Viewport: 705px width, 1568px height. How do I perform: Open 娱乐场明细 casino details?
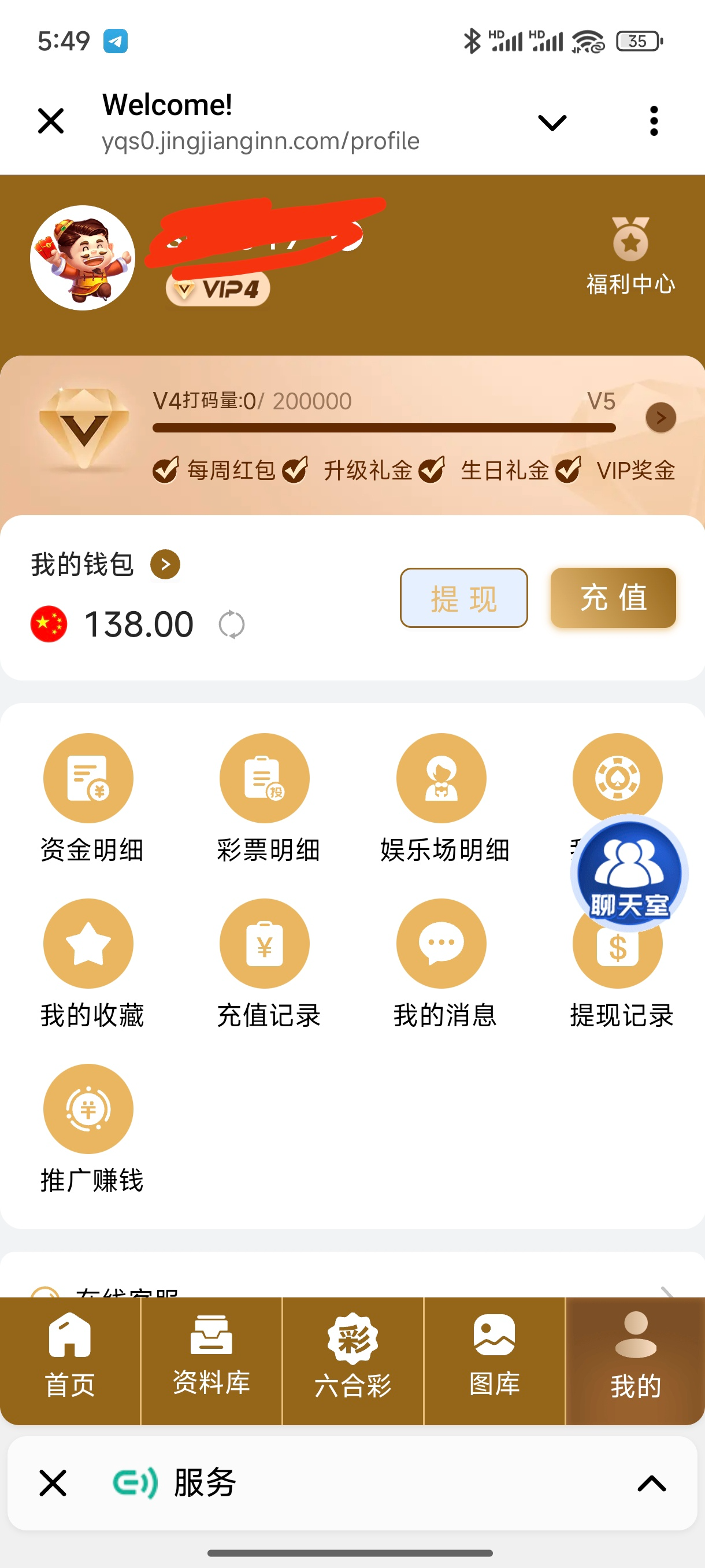(x=442, y=797)
